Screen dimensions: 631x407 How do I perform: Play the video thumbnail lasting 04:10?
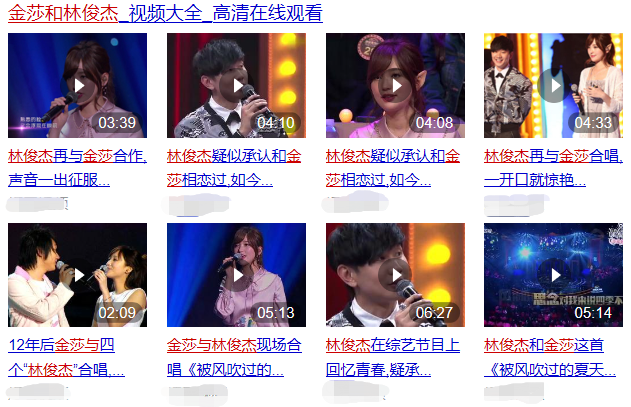(x=236, y=85)
